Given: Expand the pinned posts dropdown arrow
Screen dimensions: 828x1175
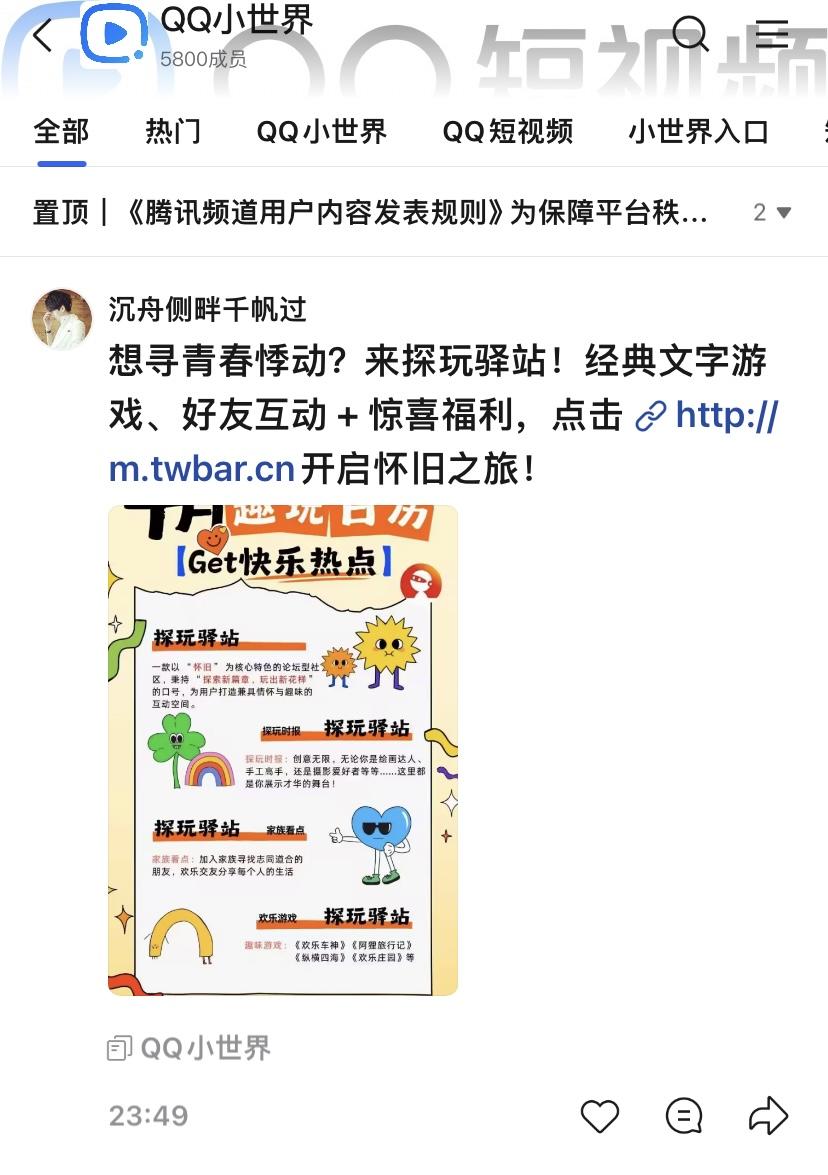Looking at the screenshot, I should point(782,212).
